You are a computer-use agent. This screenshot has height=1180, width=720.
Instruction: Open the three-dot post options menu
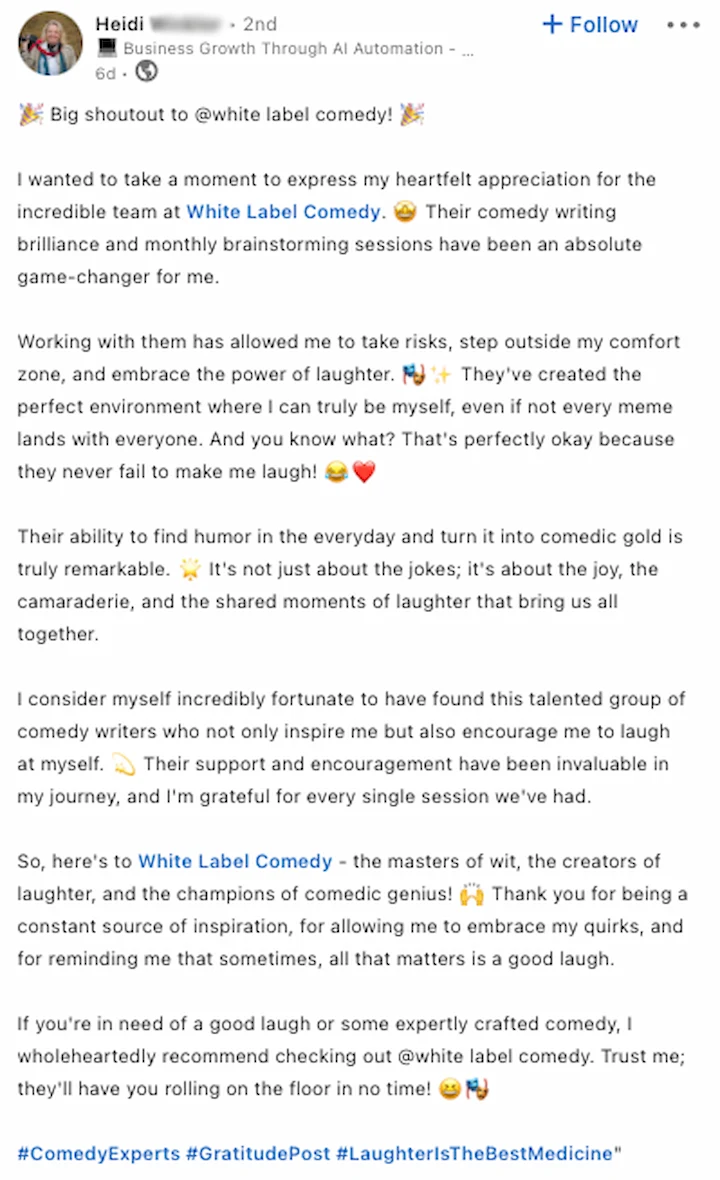tap(683, 25)
